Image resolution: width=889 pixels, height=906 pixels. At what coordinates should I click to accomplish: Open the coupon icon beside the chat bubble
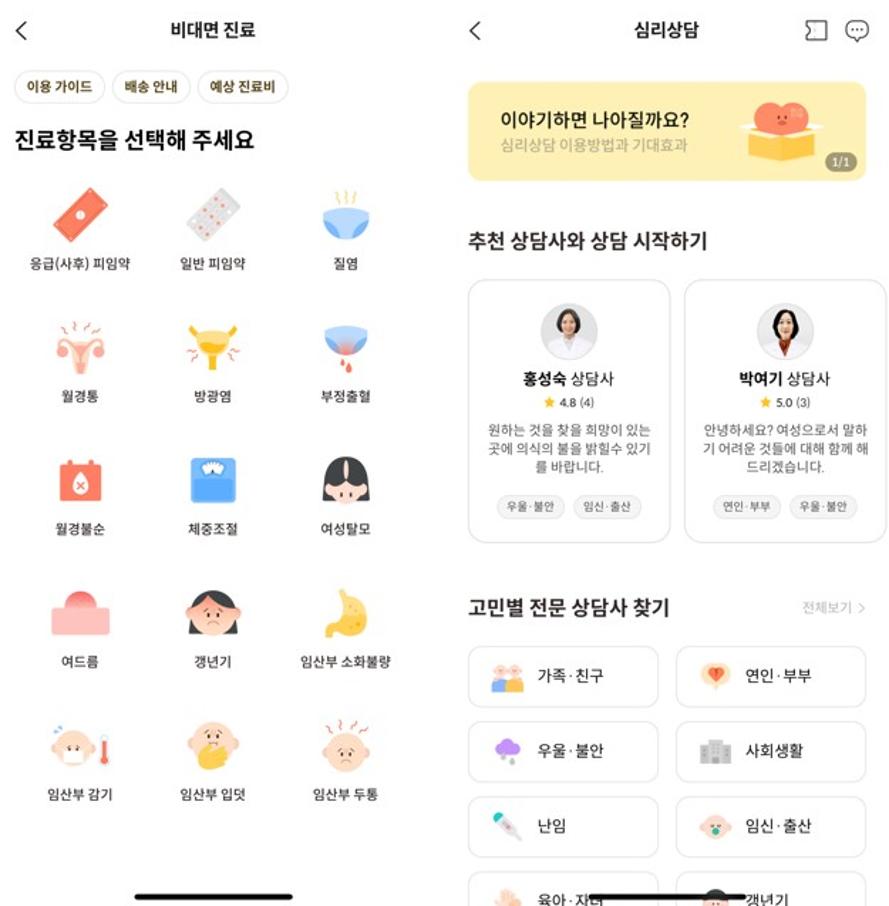pyautogui.click(x=816, y=31)
